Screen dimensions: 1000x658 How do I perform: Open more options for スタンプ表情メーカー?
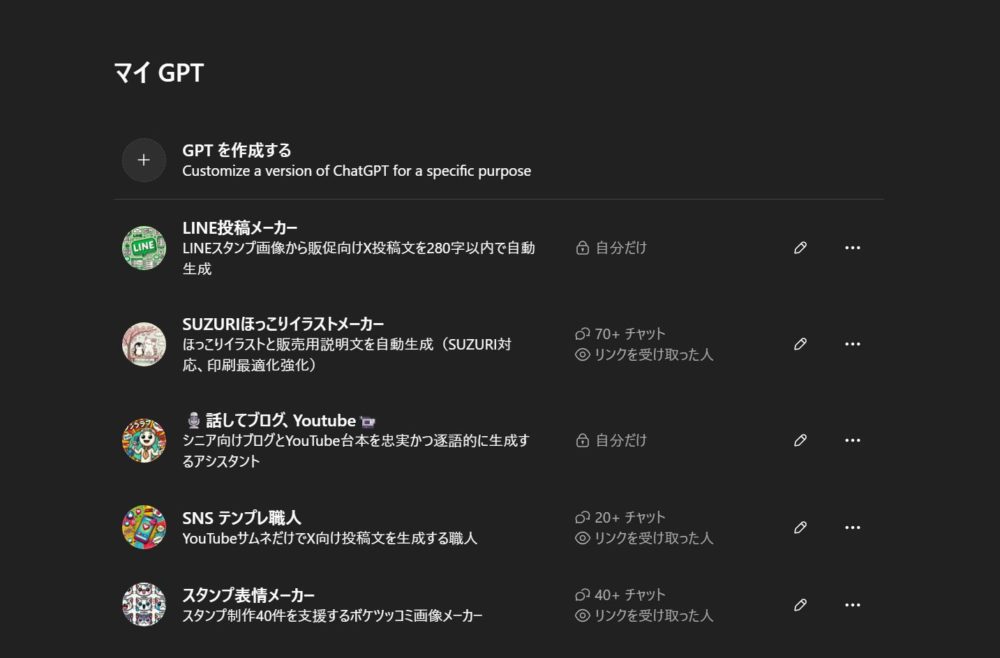852,605
